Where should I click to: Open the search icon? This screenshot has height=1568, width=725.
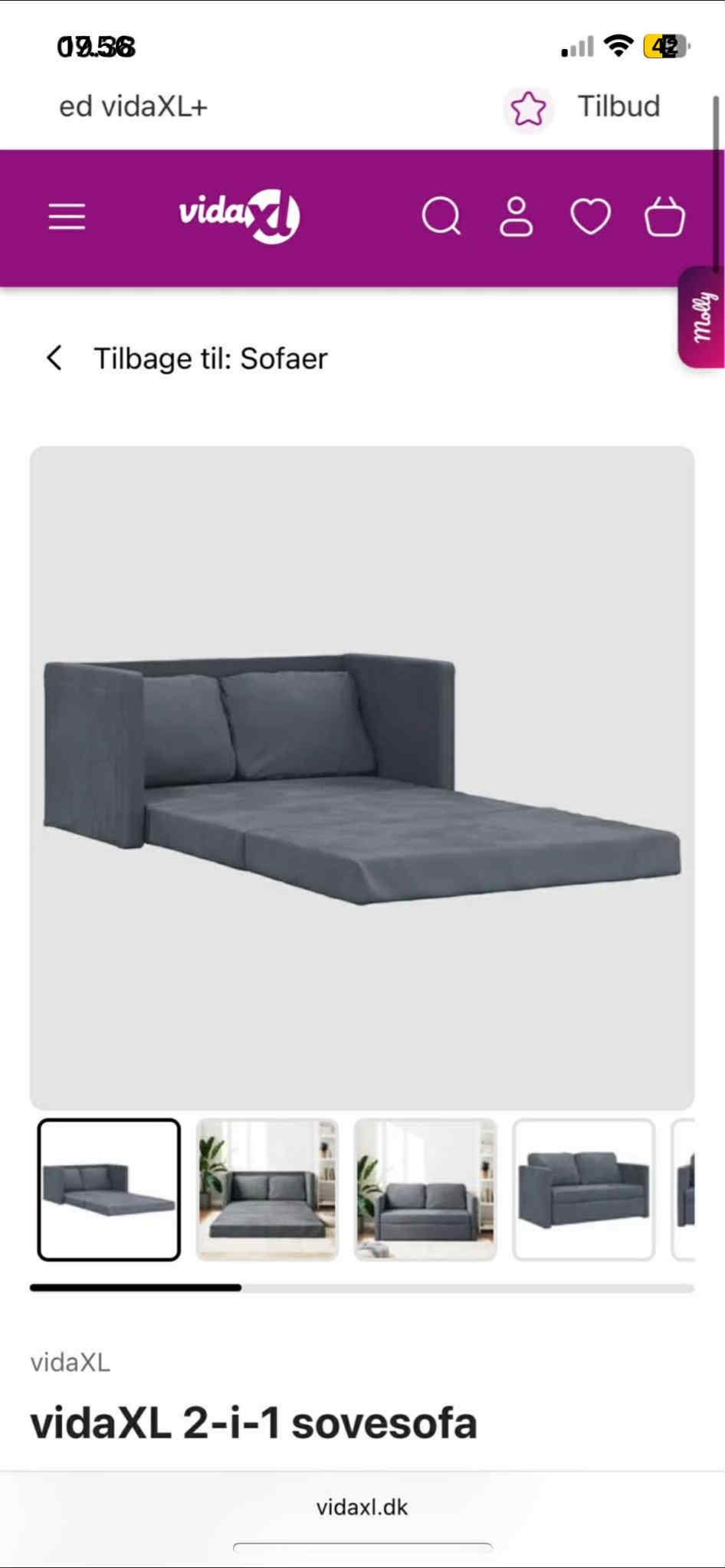tap(441, 217)
